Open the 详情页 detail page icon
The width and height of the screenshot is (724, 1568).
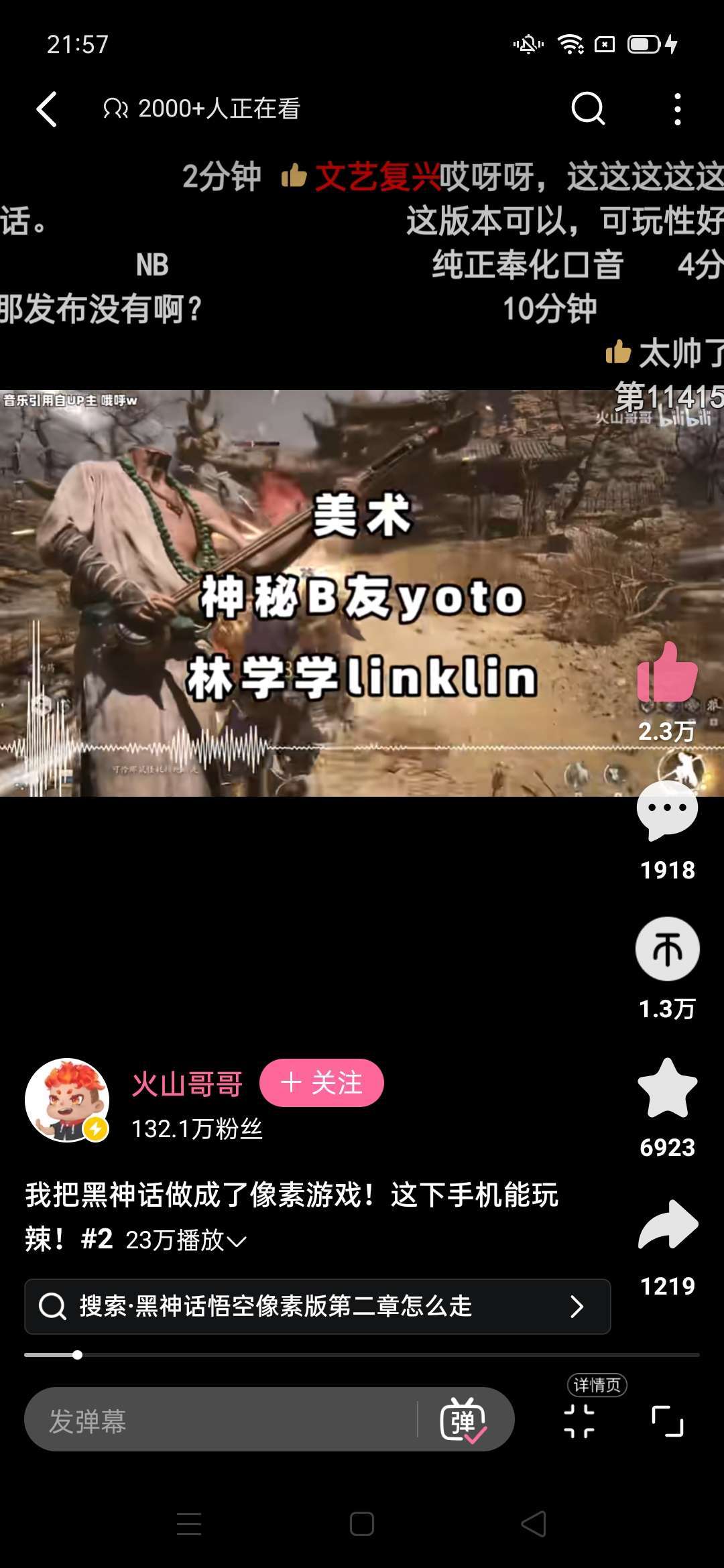pyautogui.click(x=579, y=1421)
